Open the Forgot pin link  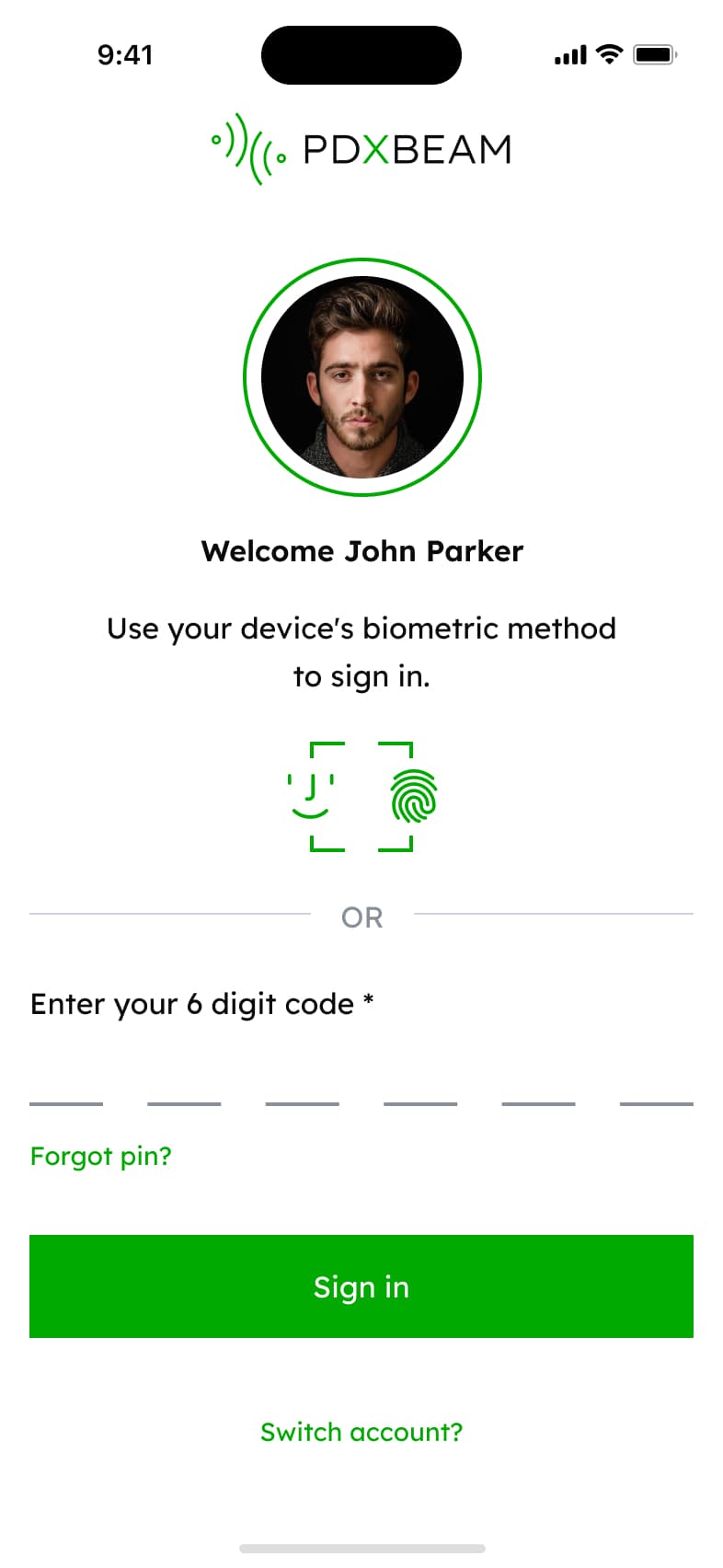click(101, 1156)
